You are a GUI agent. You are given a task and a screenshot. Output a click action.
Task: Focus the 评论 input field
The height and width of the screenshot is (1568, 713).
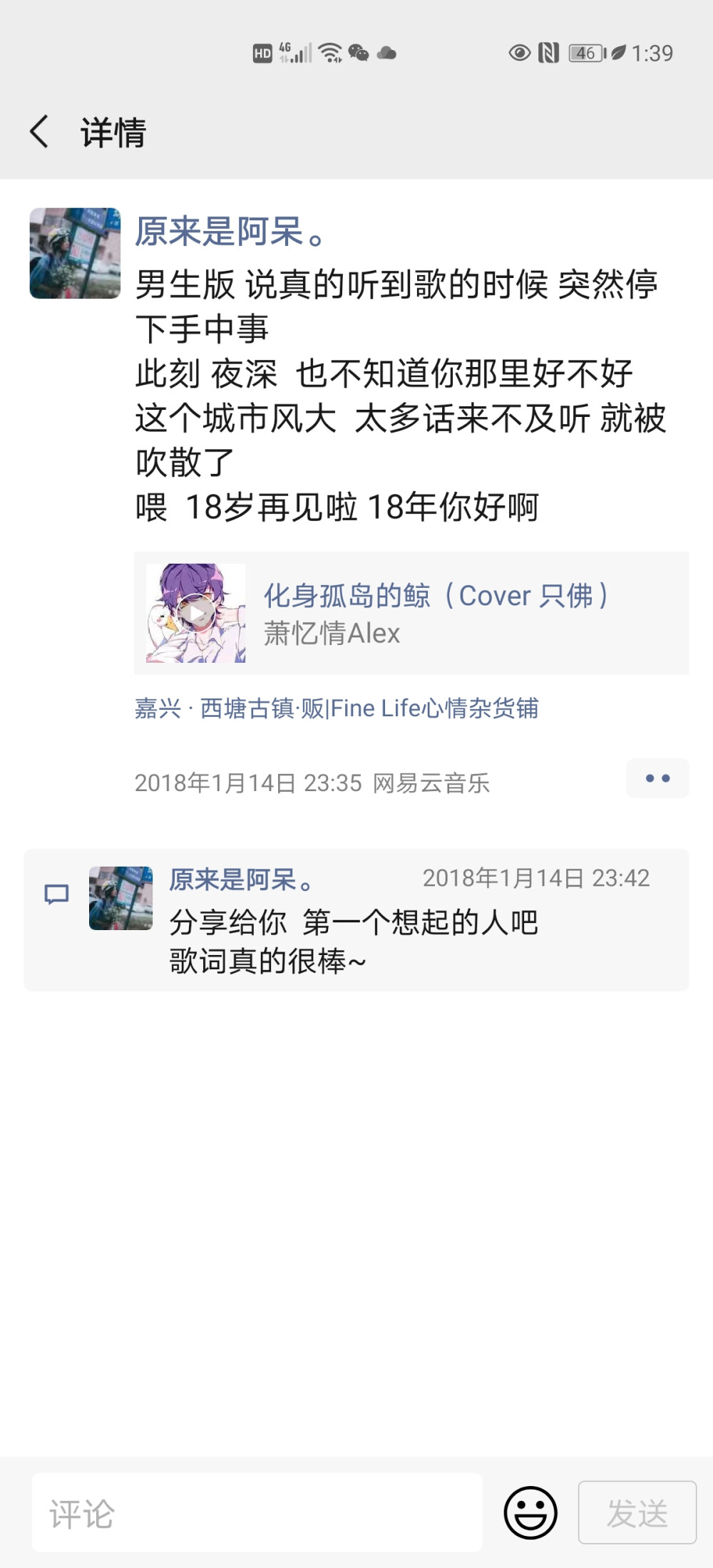point(257,1513)
